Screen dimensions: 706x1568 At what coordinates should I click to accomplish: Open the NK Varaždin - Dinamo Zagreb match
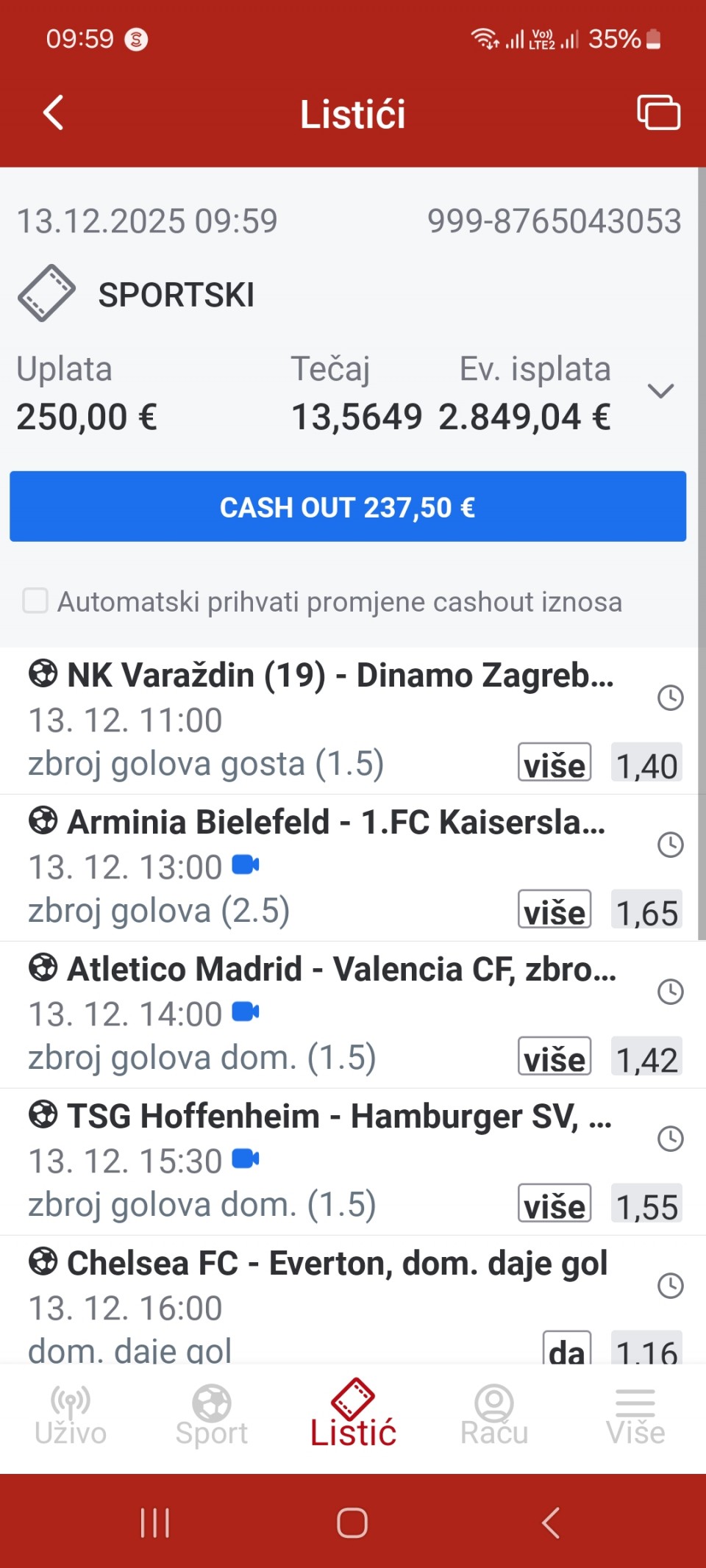tap(340, 676)
